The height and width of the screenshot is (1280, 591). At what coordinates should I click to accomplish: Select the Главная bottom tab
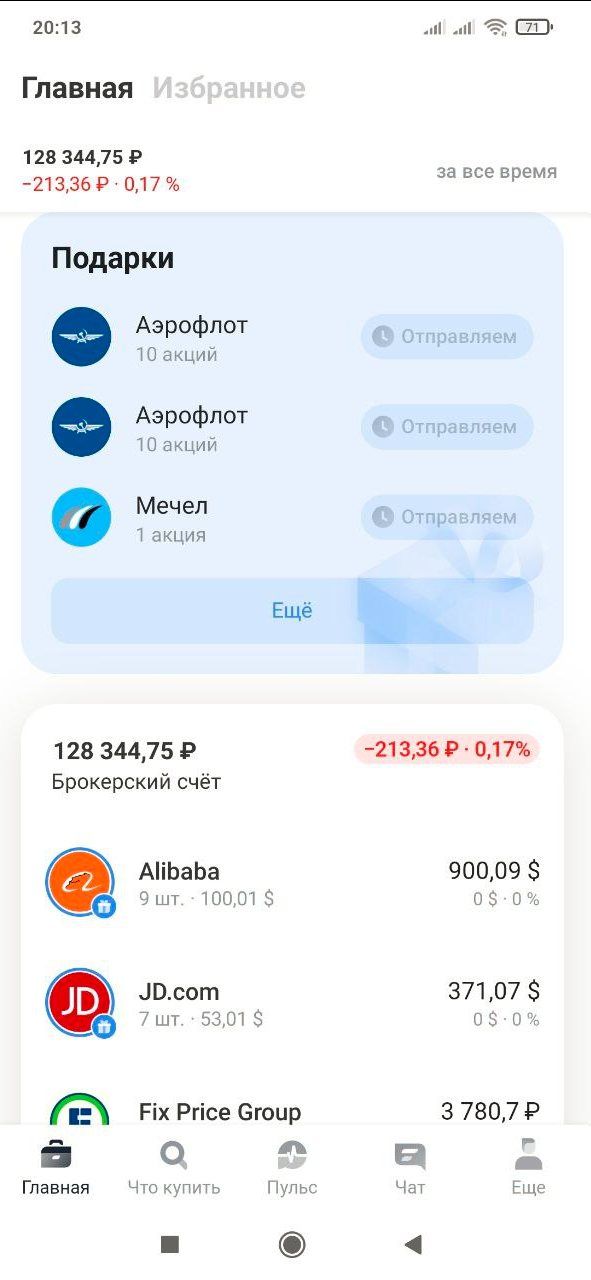coord(56,1168)
